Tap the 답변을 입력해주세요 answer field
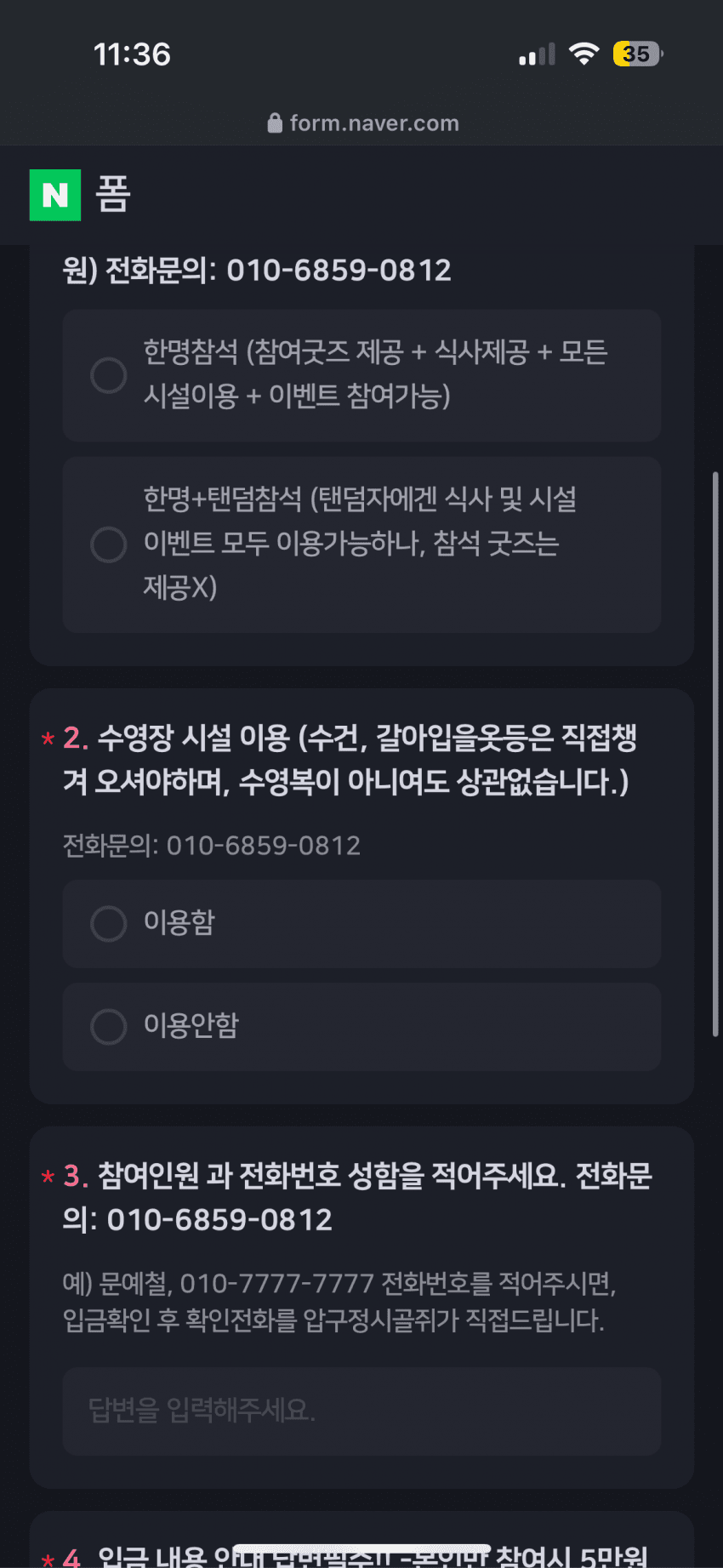 coord(361,1411)
